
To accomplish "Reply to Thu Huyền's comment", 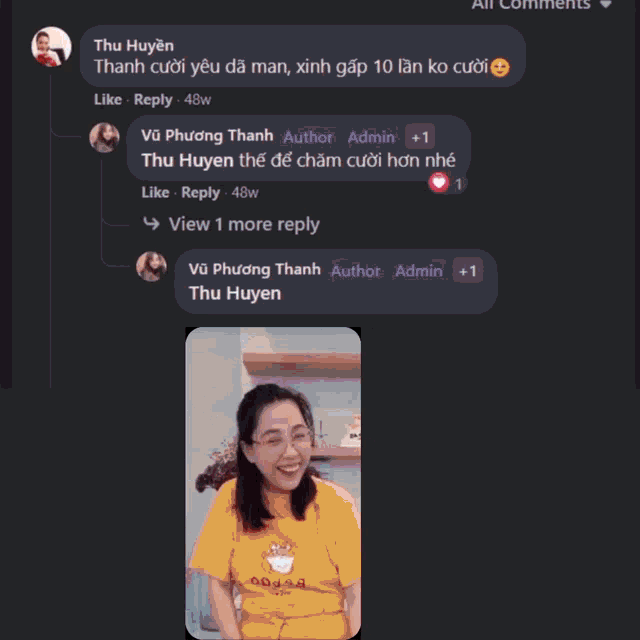I will point(153,100).
